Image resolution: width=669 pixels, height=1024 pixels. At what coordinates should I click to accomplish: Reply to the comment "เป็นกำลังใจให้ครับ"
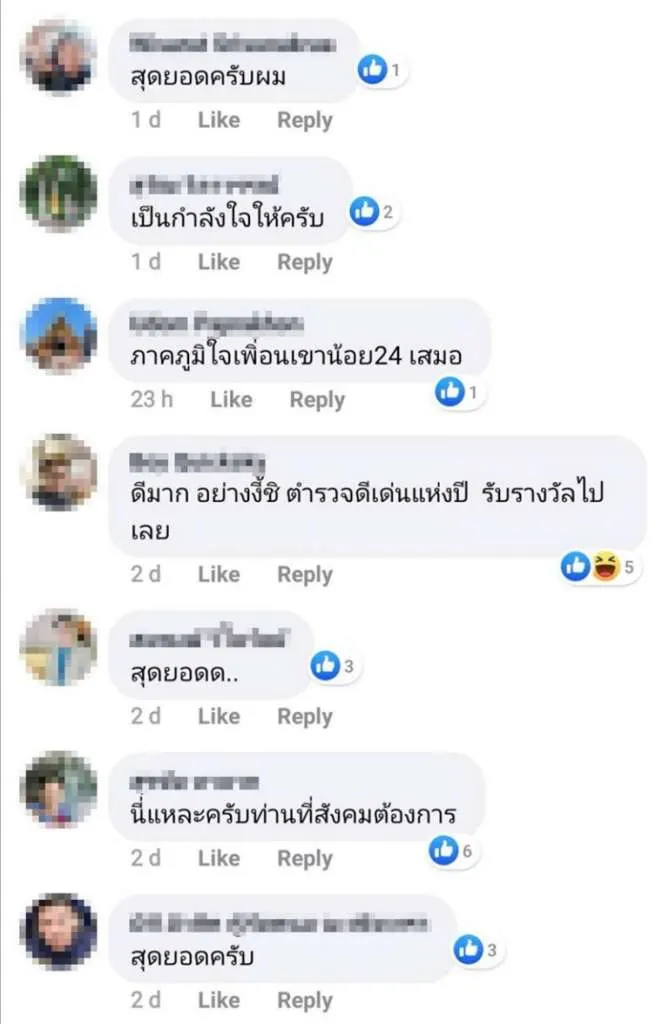click(x=304, y=262)
